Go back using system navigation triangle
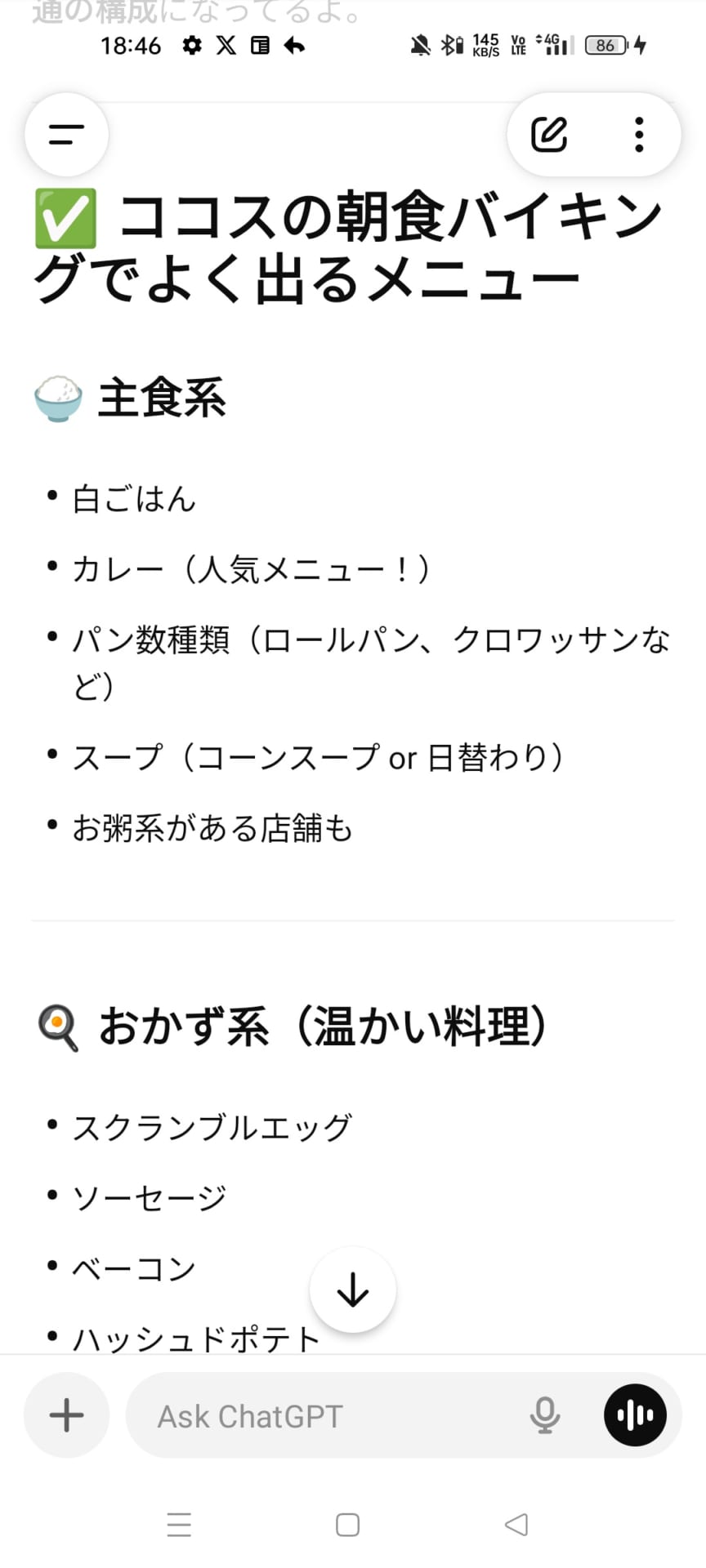Viewport: 706px width, 1568px height. (x=516, y=1524)
